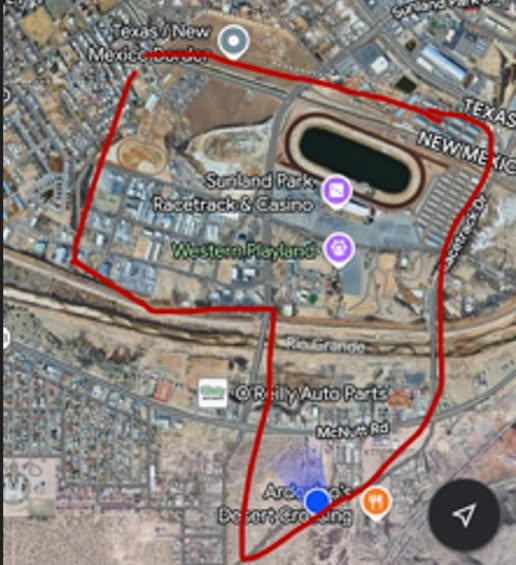The height and width of the screenshot is (565, 516).
Task: Tap the Ardovino's Desert Crossing restaurant pin
Action: point(376,503)
